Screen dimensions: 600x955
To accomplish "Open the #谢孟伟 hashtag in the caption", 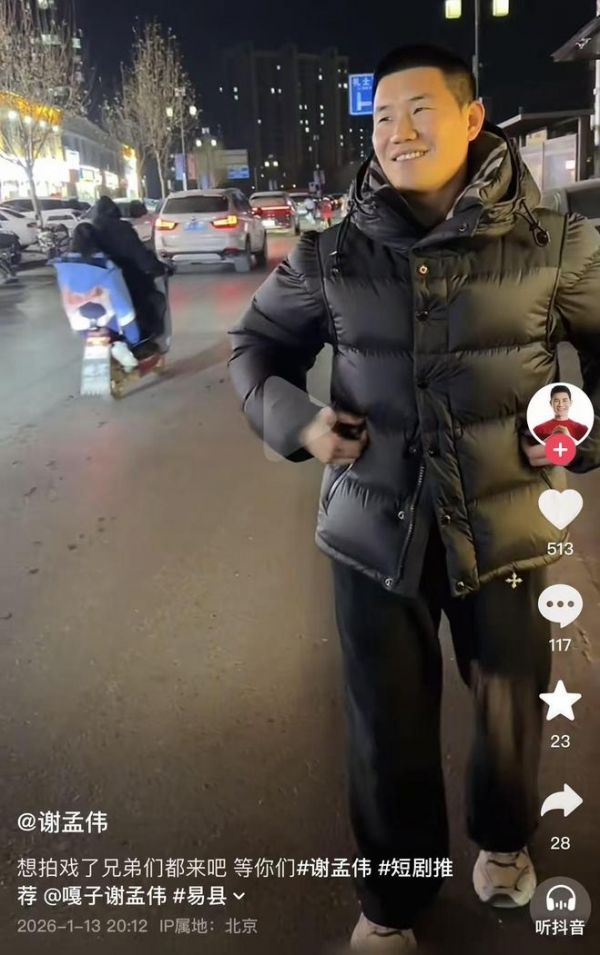I will (x=334, y=868).
